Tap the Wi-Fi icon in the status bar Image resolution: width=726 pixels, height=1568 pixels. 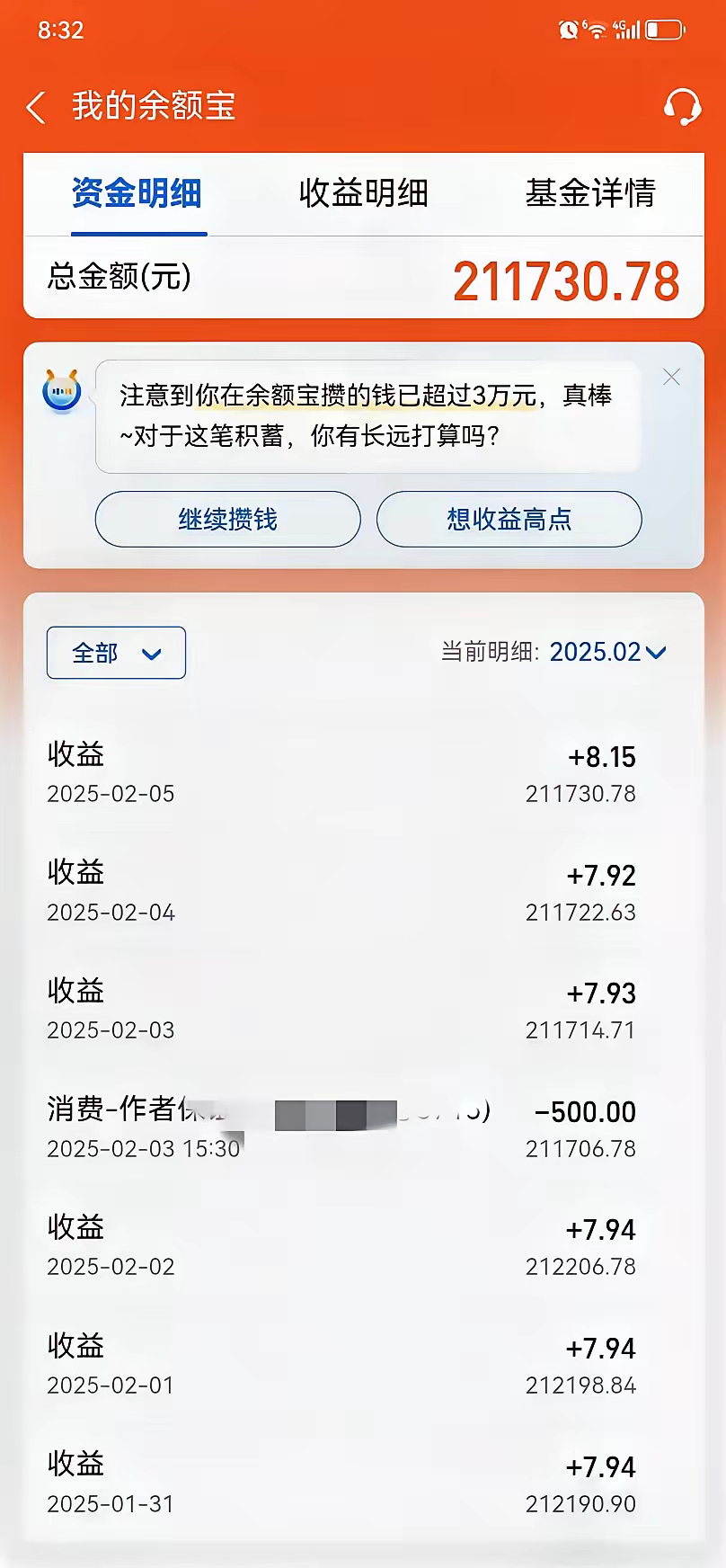(595, 30)
